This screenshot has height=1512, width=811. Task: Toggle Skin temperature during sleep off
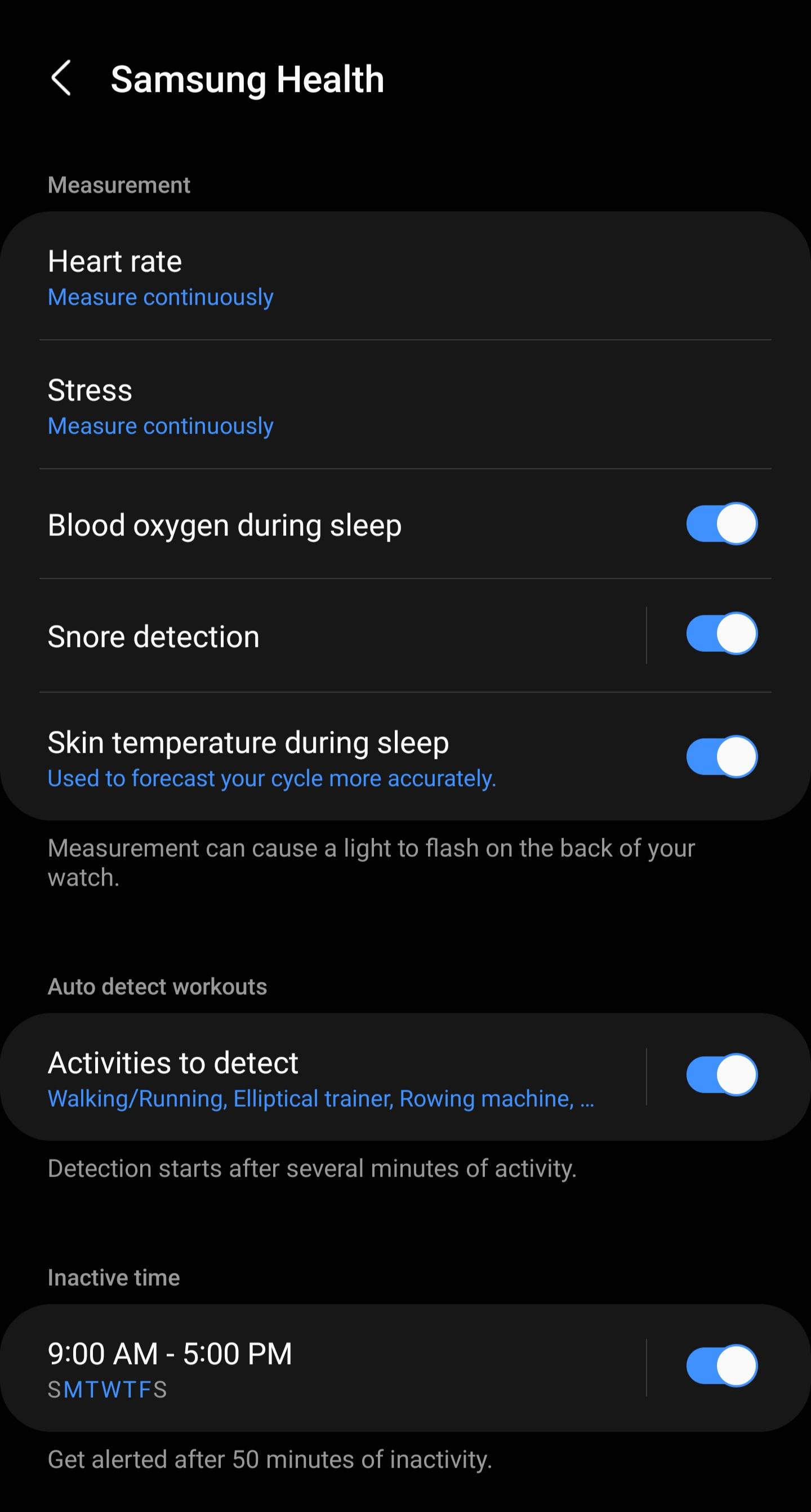[x=721, y=757]
